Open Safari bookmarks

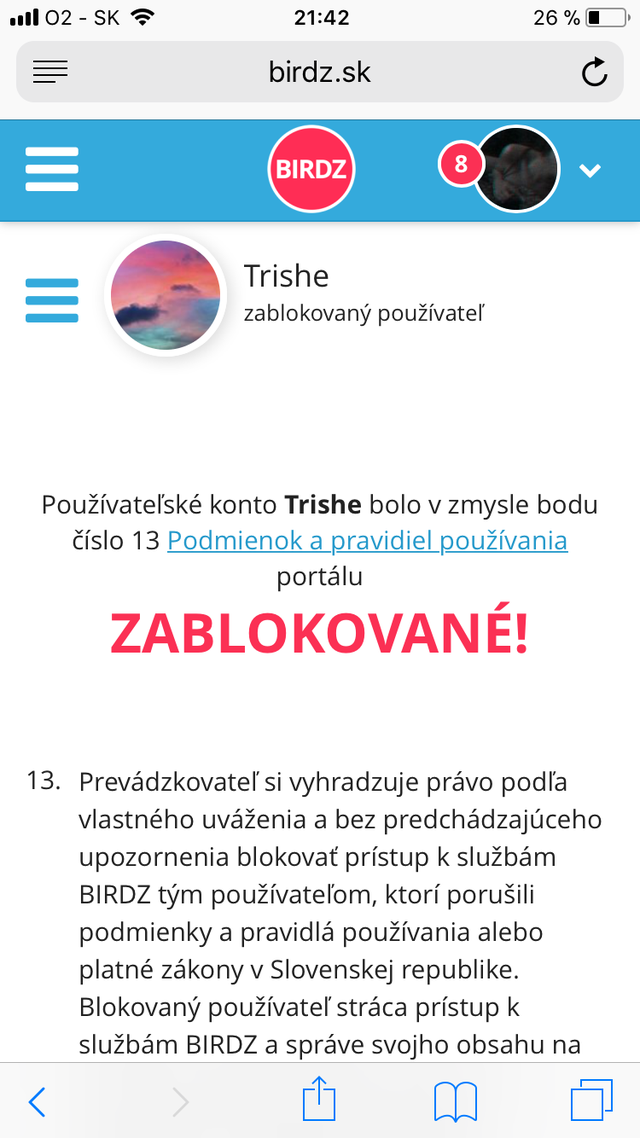(455, 1102)
